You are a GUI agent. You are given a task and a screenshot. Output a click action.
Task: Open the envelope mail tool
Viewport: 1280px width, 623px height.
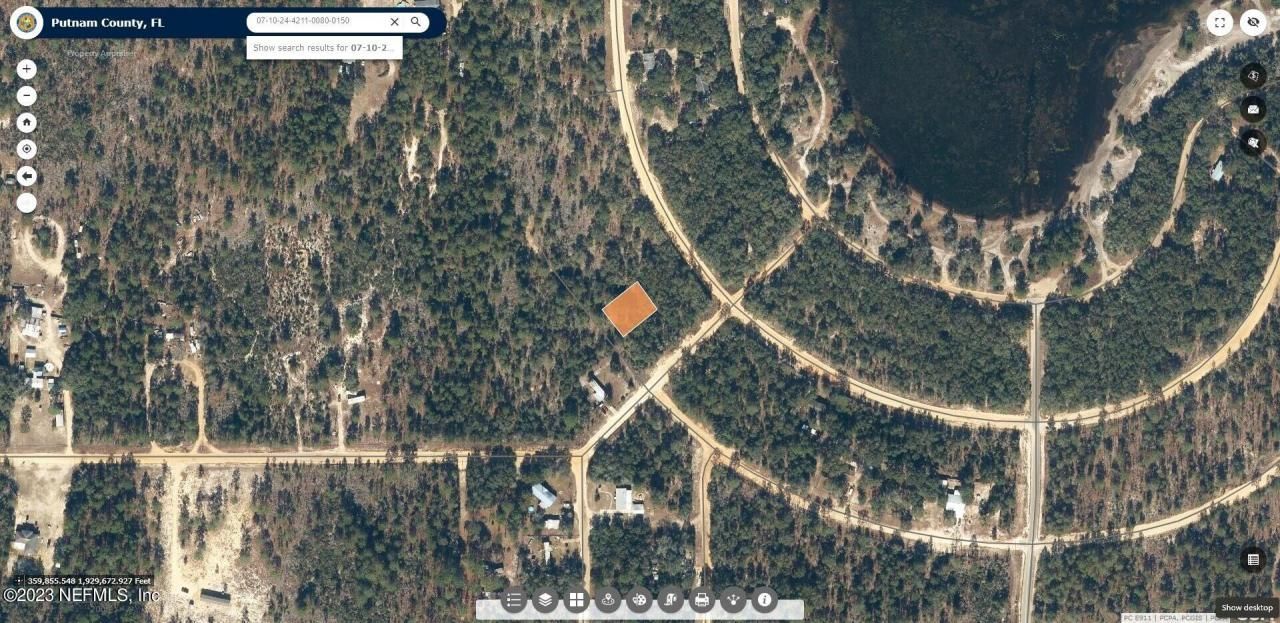coord(1253,108)
